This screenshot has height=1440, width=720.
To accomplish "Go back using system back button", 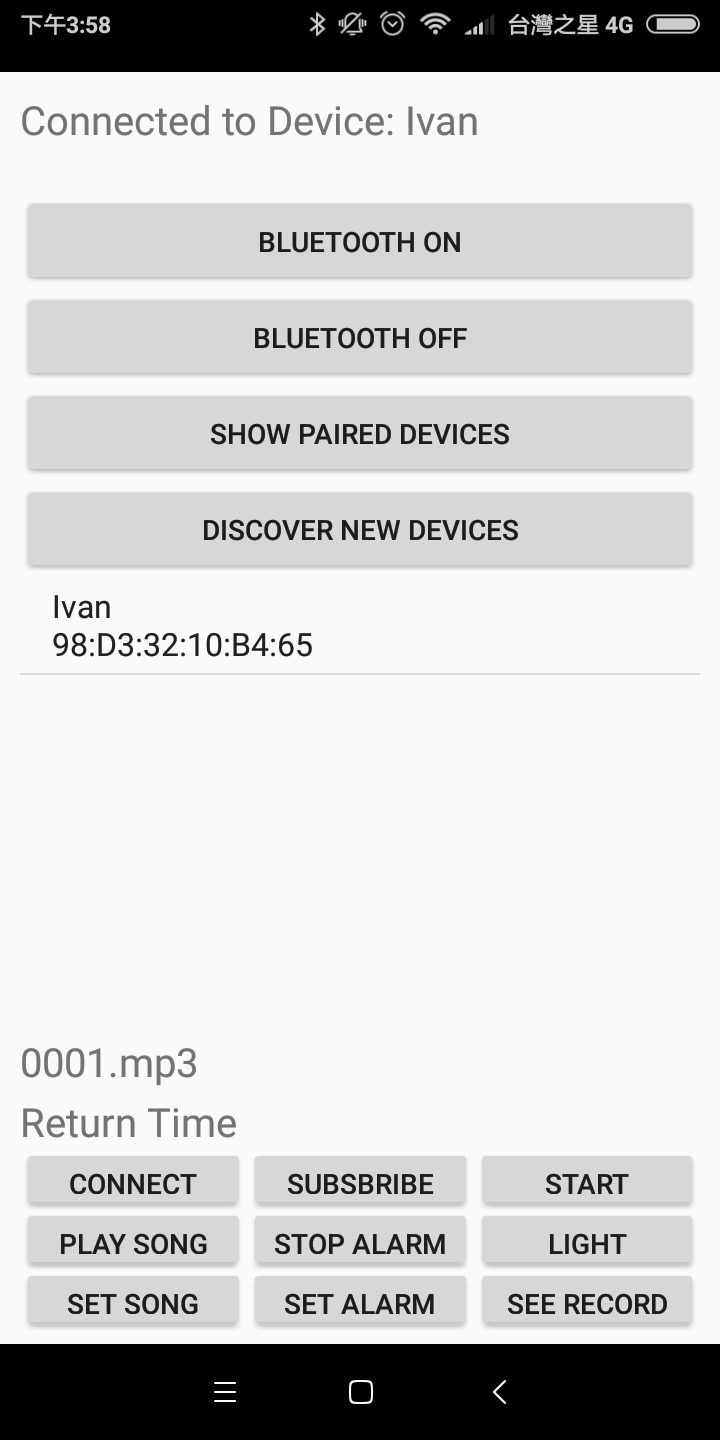I will pos(500,1392).
